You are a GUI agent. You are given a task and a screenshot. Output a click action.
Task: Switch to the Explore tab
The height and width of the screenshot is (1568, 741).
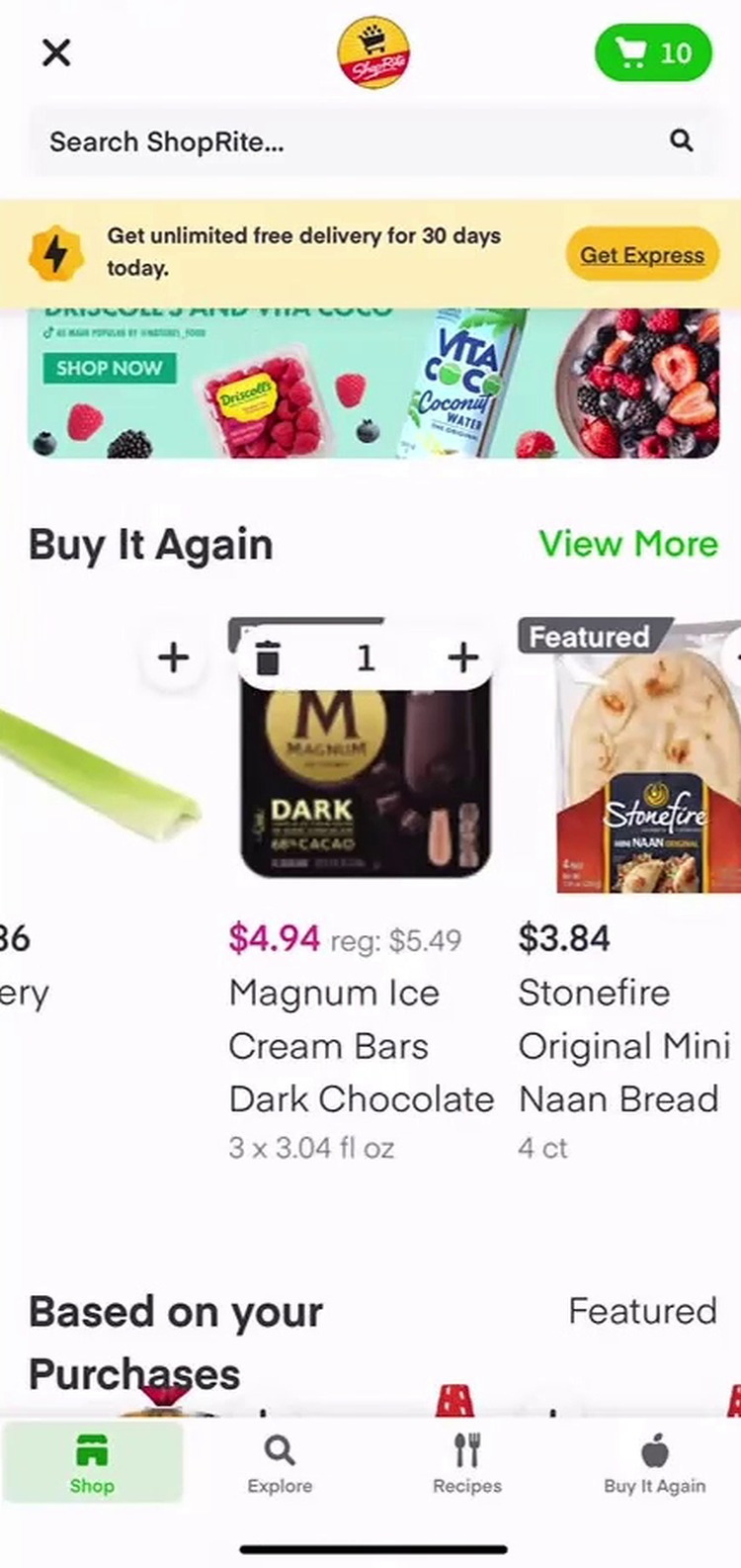pyautogui.click(x=280, y=1464)
